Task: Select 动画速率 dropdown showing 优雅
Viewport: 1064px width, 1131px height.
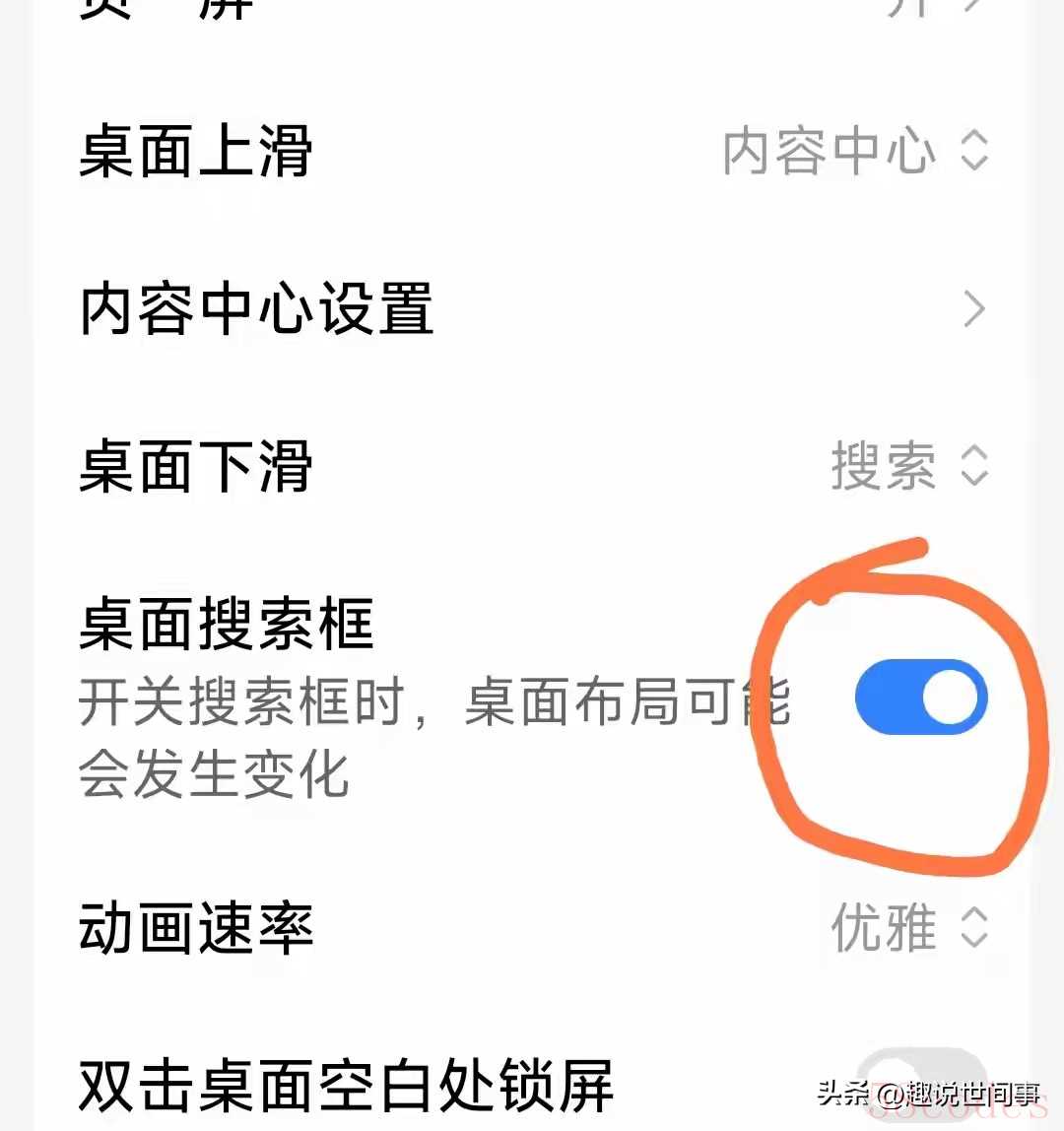Action: point(908,927)
